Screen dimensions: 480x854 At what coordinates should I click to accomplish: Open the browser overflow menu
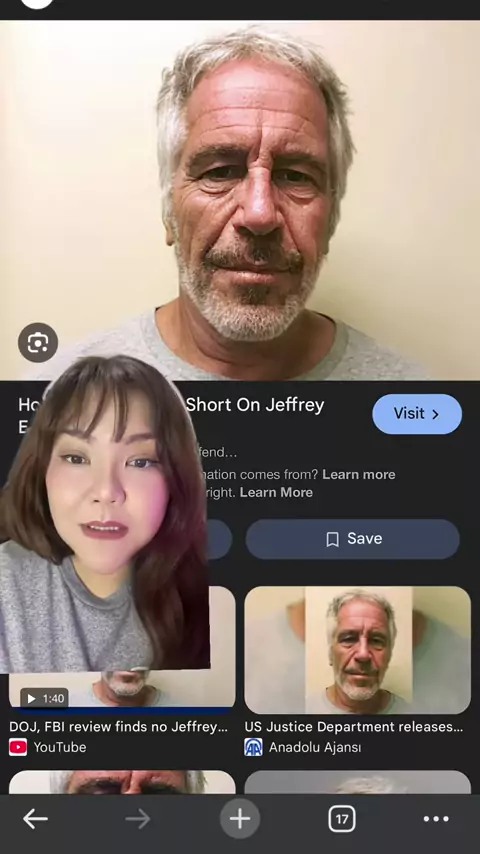[x=436, y=819]
